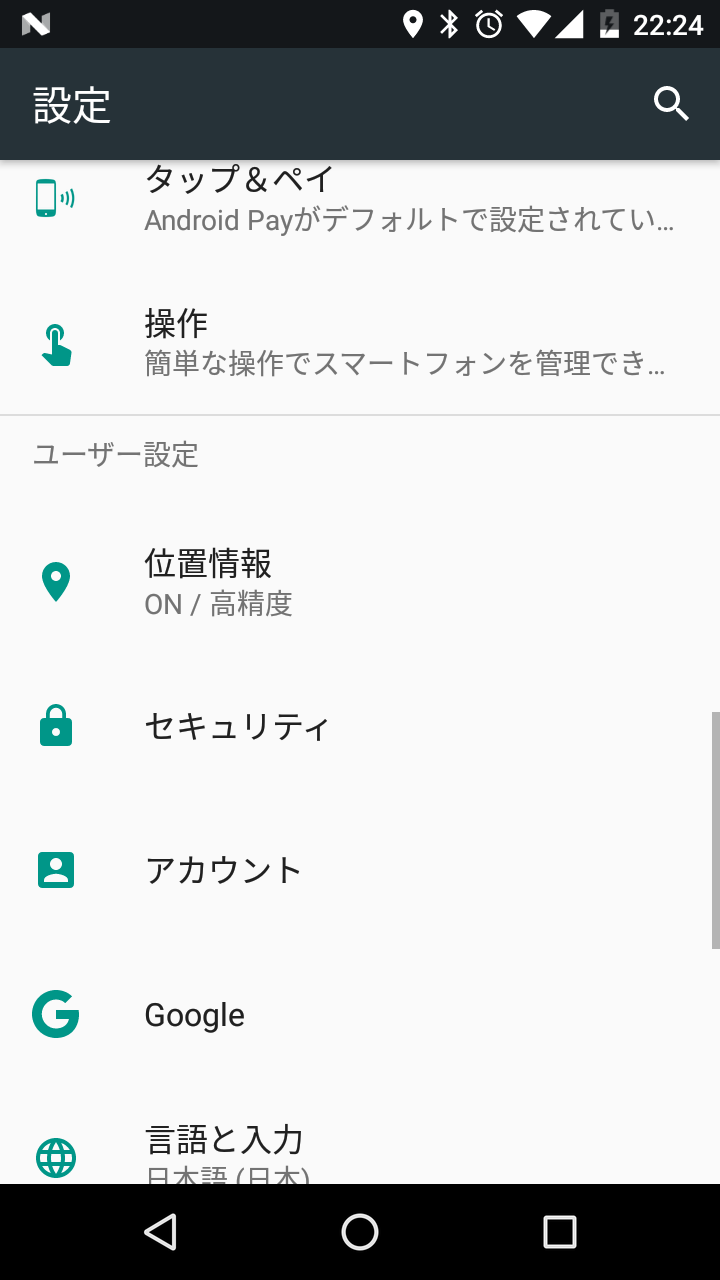Search settings with the magnifier icon
This screenshot has width=720, height=1280.
click(671, 104)
